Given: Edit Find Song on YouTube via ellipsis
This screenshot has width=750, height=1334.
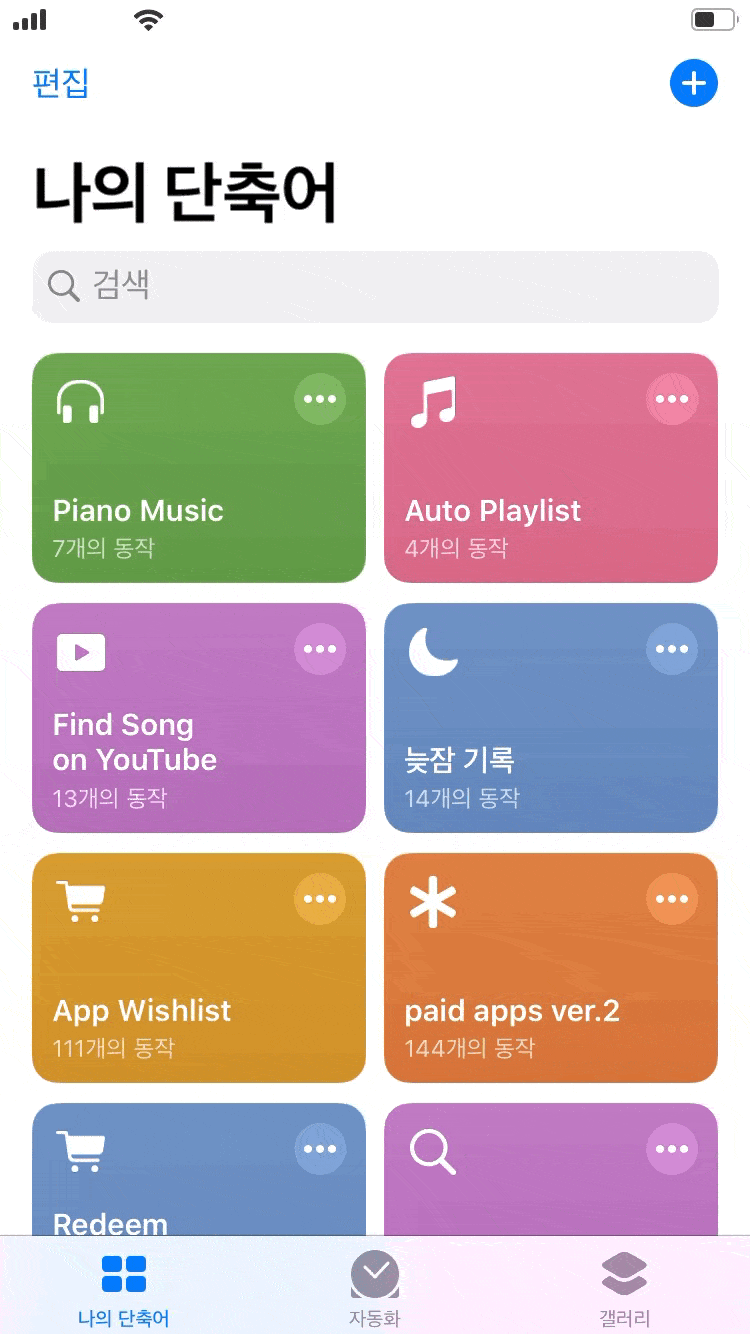Looking at the screenshot, I should click(x=320, y=649).
